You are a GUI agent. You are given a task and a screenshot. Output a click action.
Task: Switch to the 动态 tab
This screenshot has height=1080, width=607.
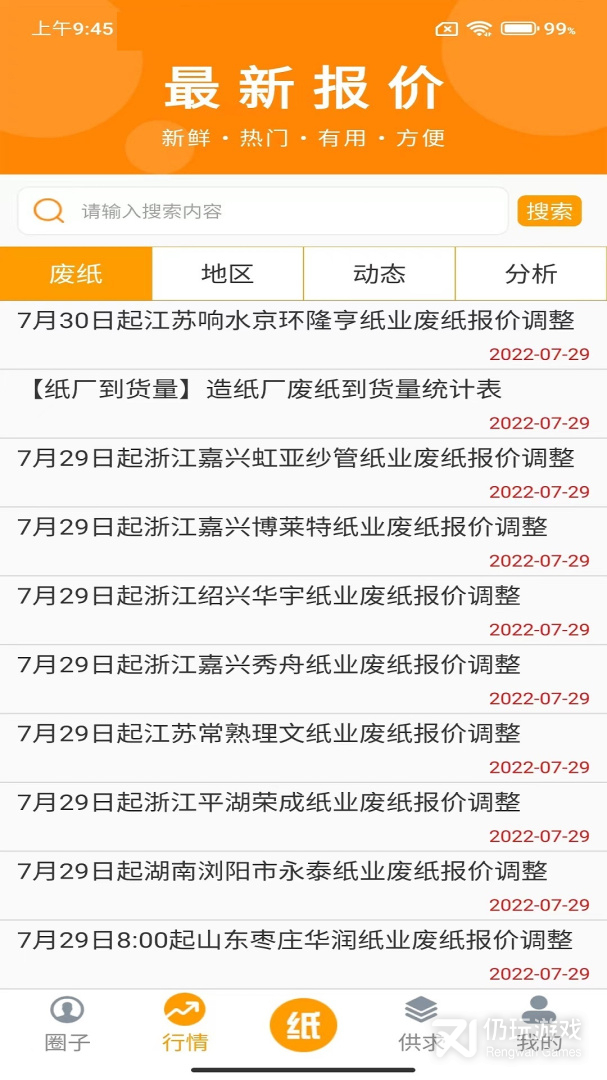pos(379,274)
